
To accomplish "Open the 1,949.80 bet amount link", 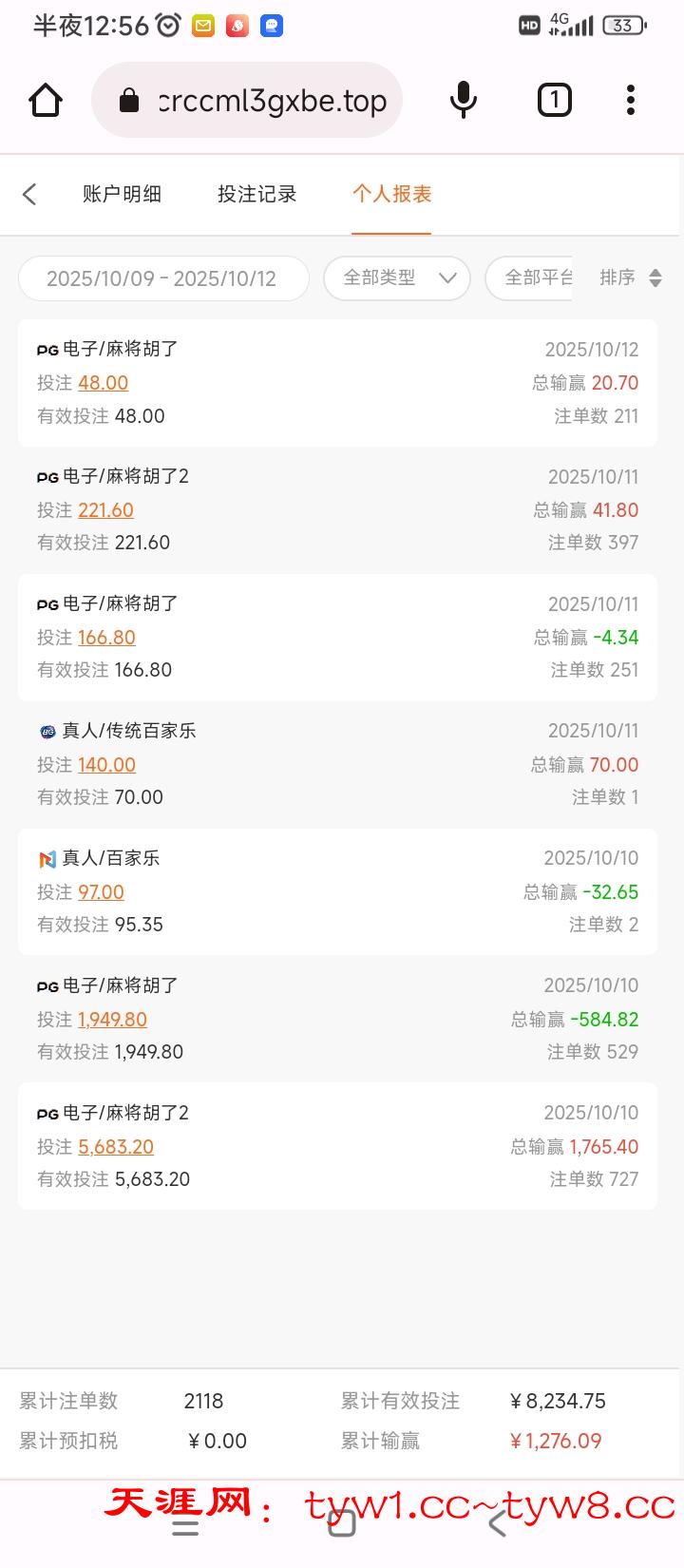I will click(112, 1020).
